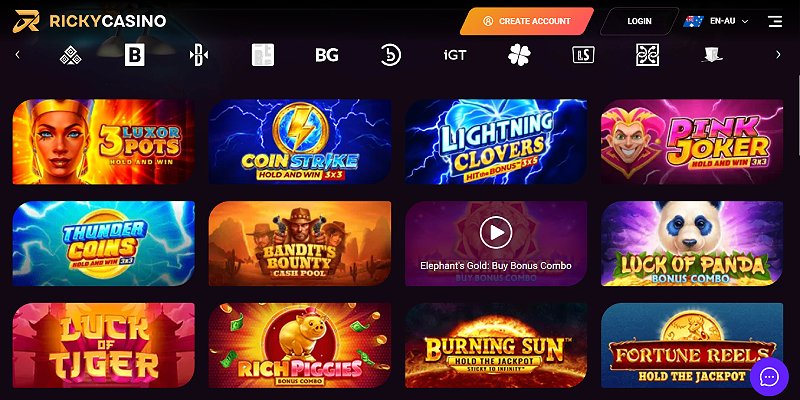
Task: Launch Rich Piggies Bonus Combo
Action: pyautogui.click(x=299, y=345)
